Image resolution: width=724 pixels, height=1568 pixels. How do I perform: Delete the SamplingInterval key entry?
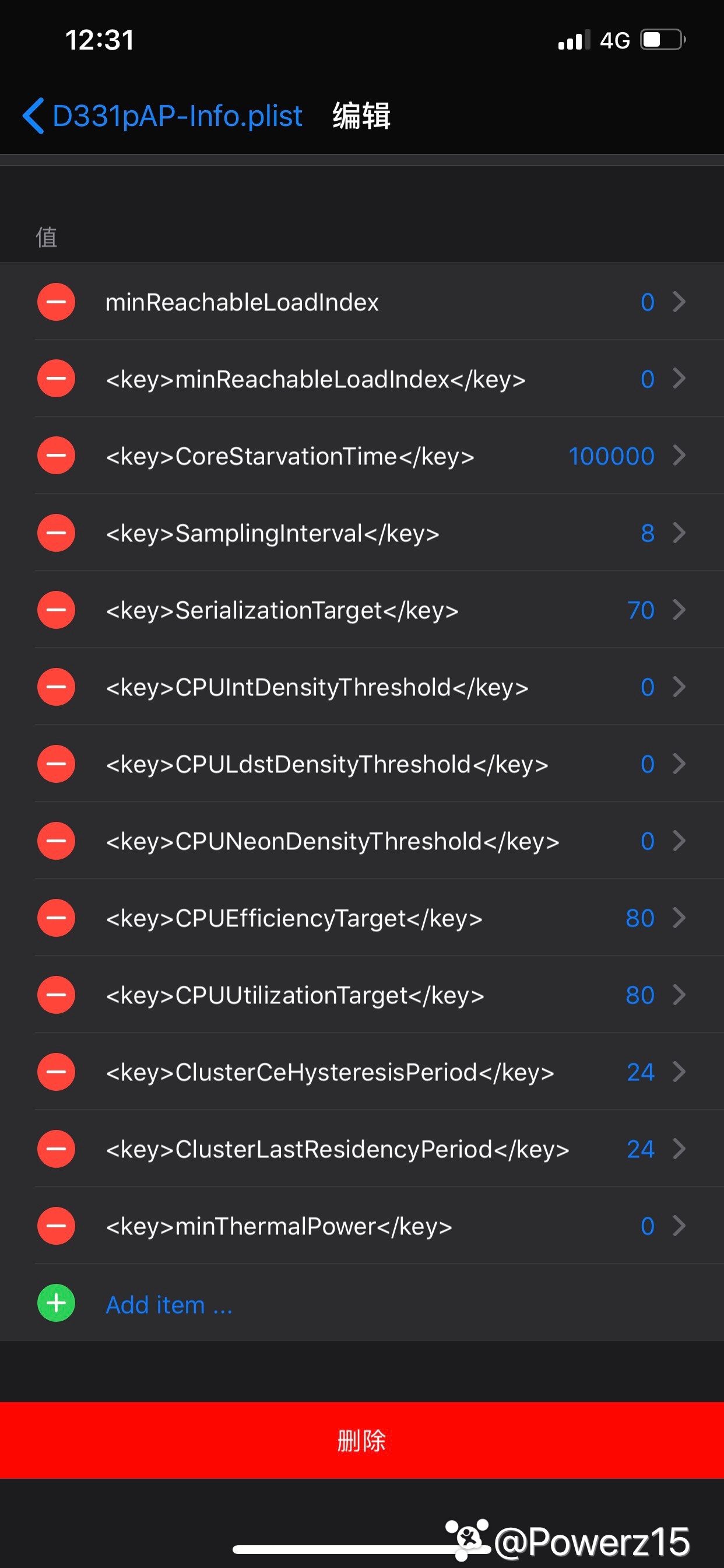56,533
